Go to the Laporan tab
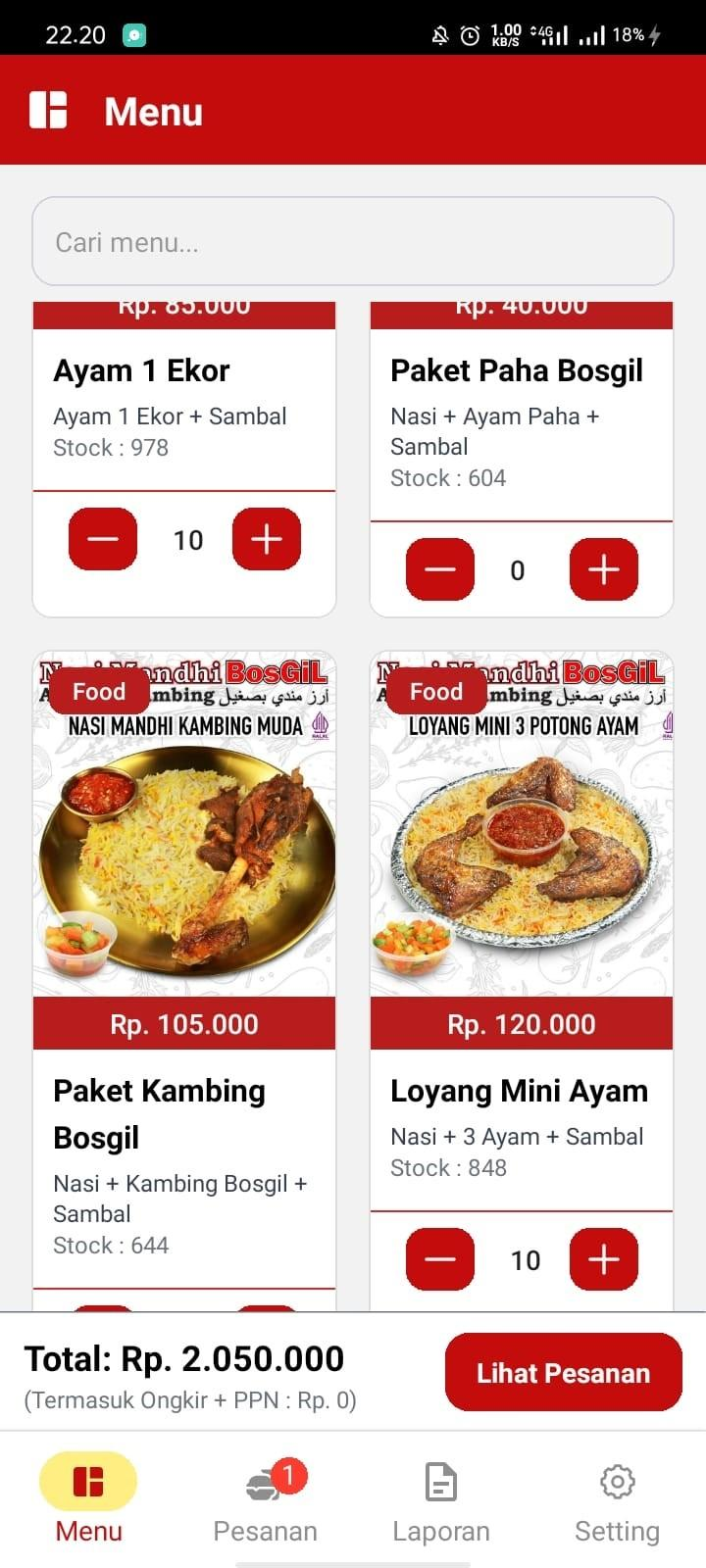Image resolution: width=706 pixels, height=1568 pixels. (441, 1499)
